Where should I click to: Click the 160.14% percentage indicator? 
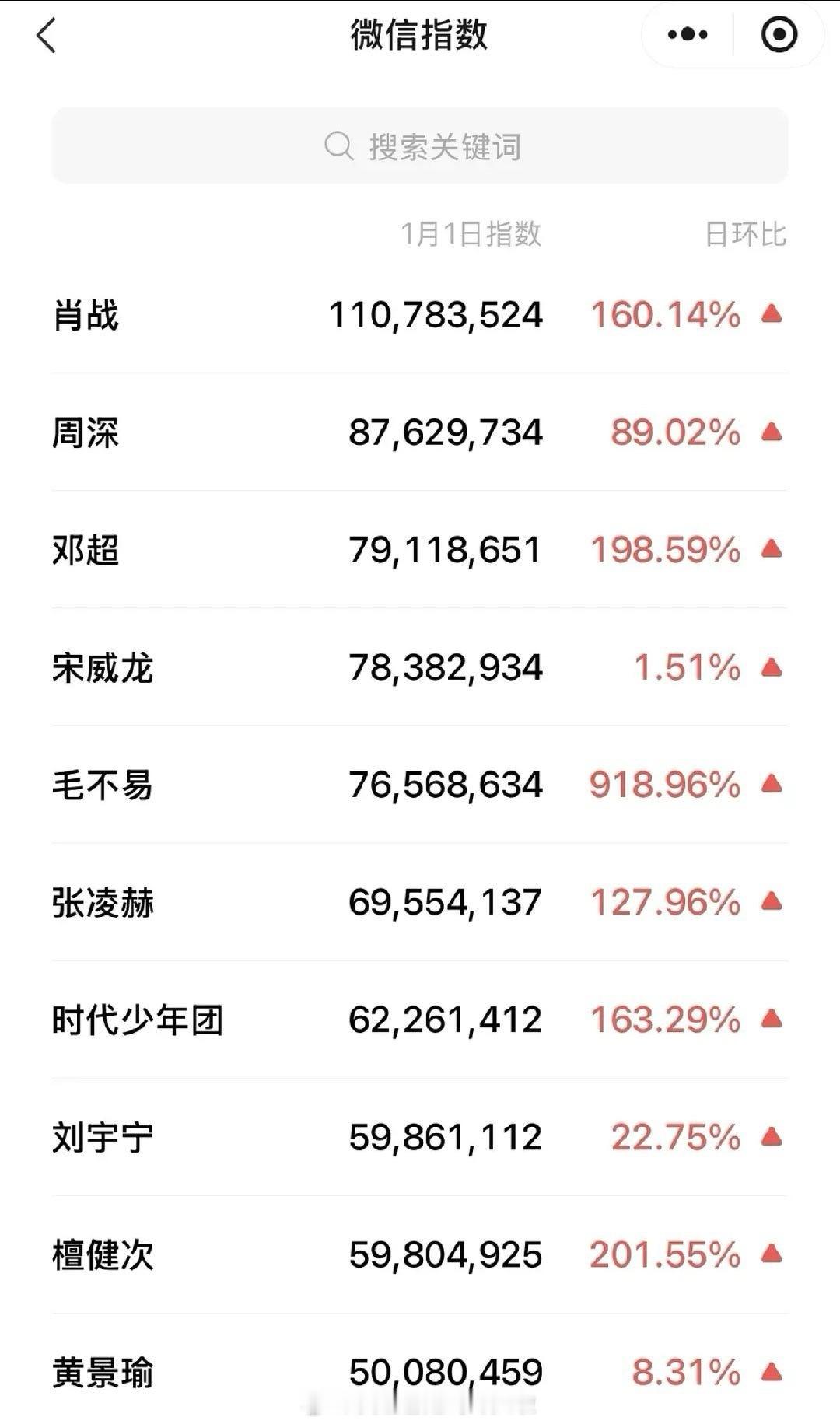click(x=665, y=315)
